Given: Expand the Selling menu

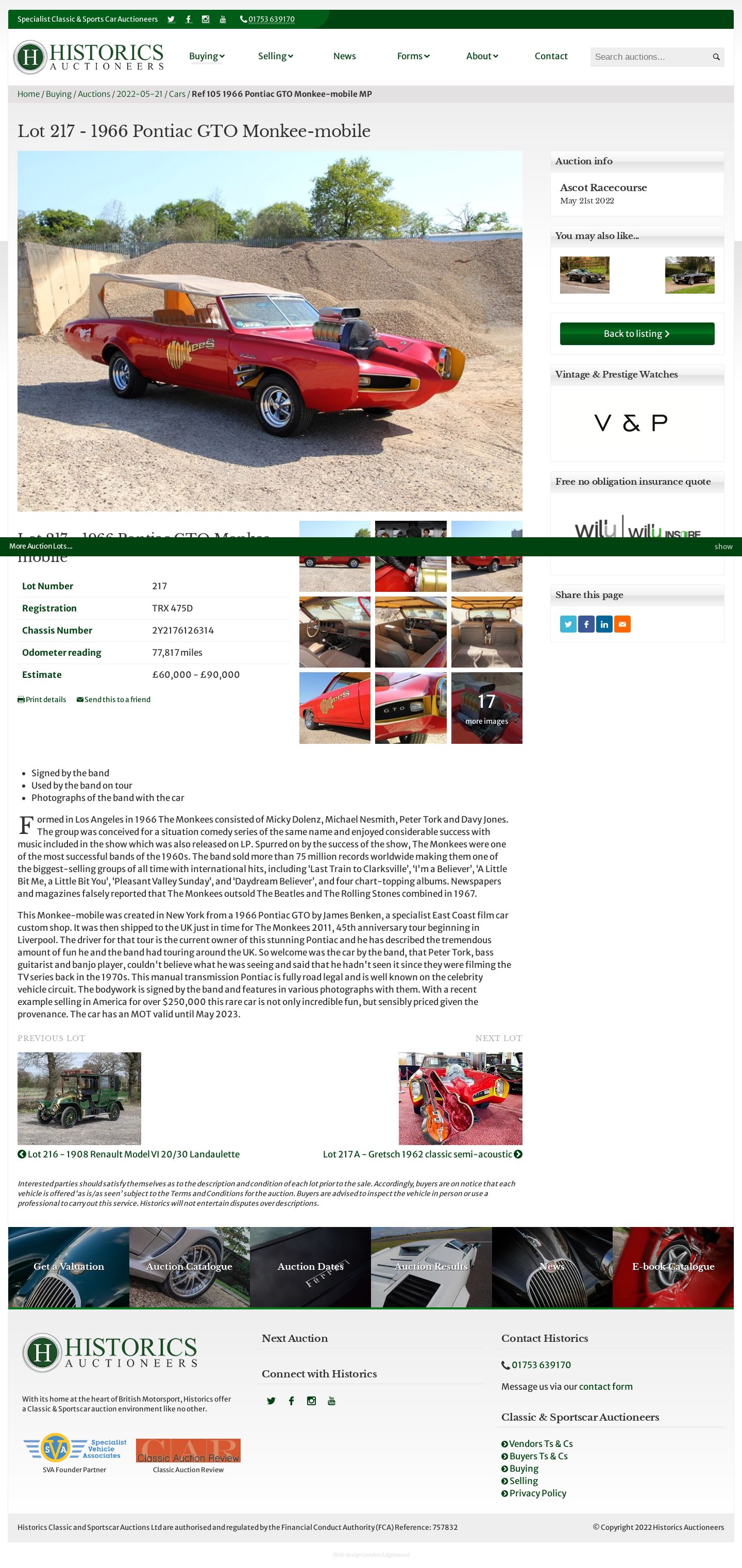Looking at the screenshot, I should point(275,56).
